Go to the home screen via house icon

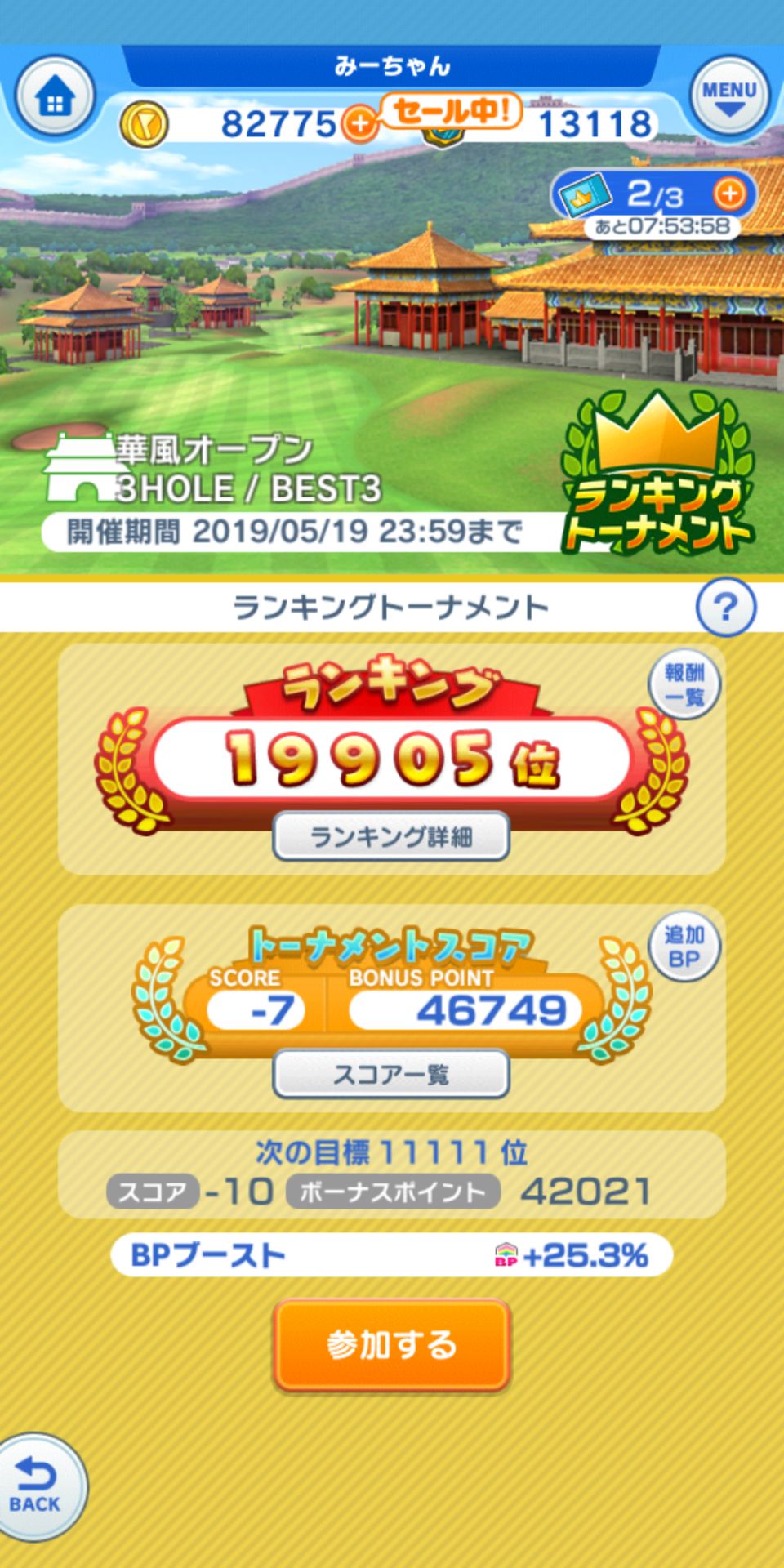point(55,98)
